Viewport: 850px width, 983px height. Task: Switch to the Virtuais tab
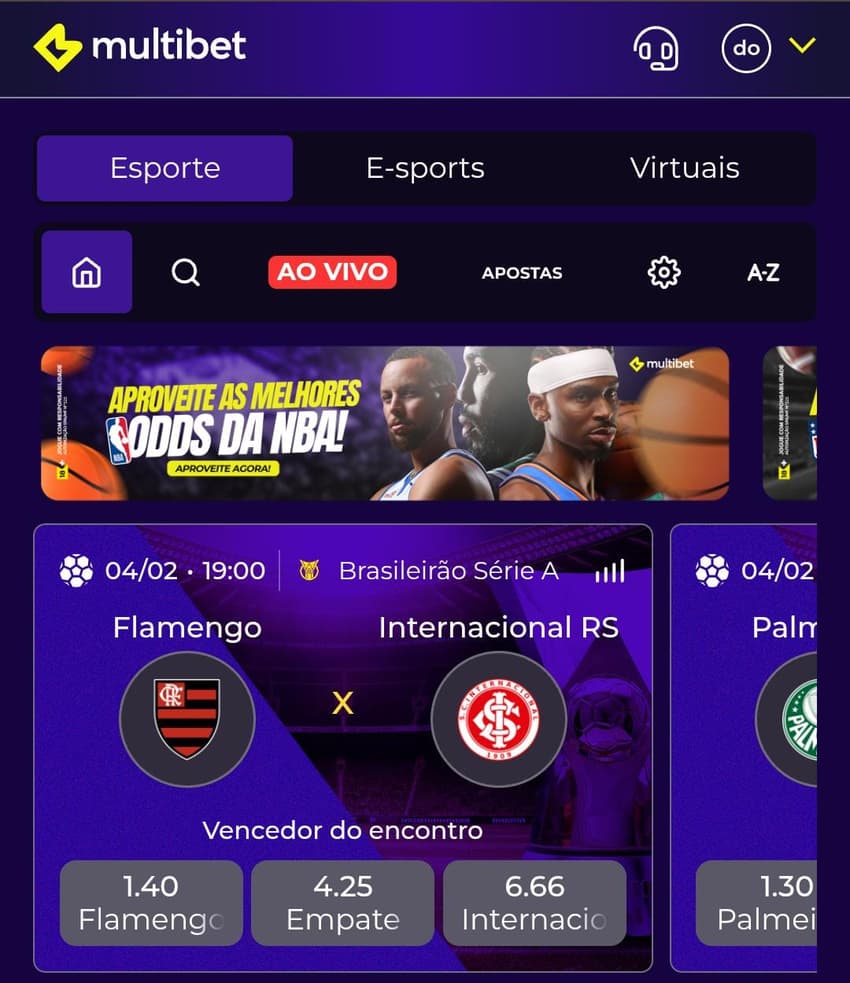click(684, 168)
